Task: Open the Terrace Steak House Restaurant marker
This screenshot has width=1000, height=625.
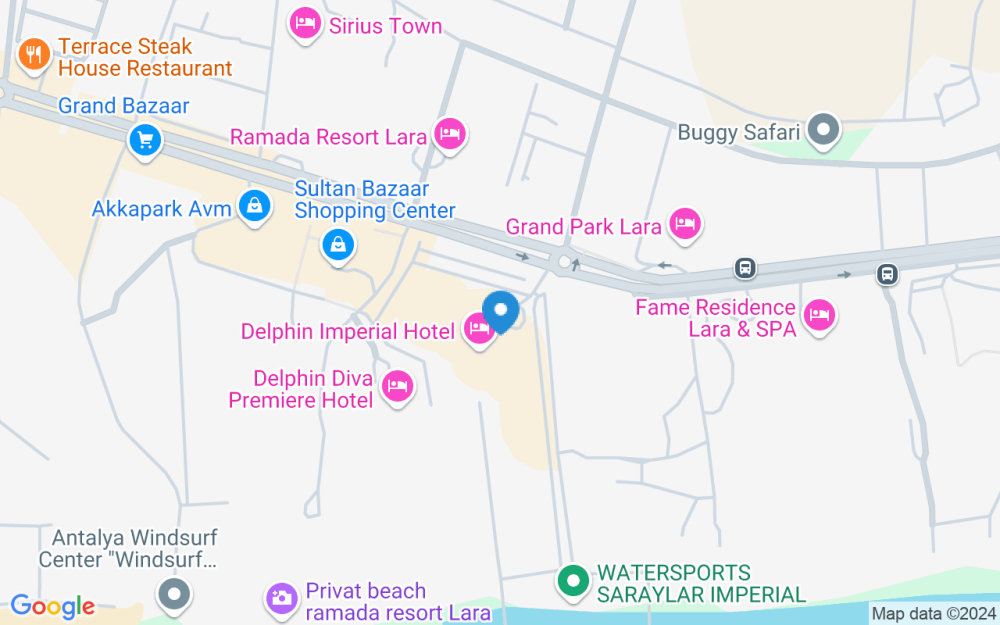Action: tap(34, 55)
